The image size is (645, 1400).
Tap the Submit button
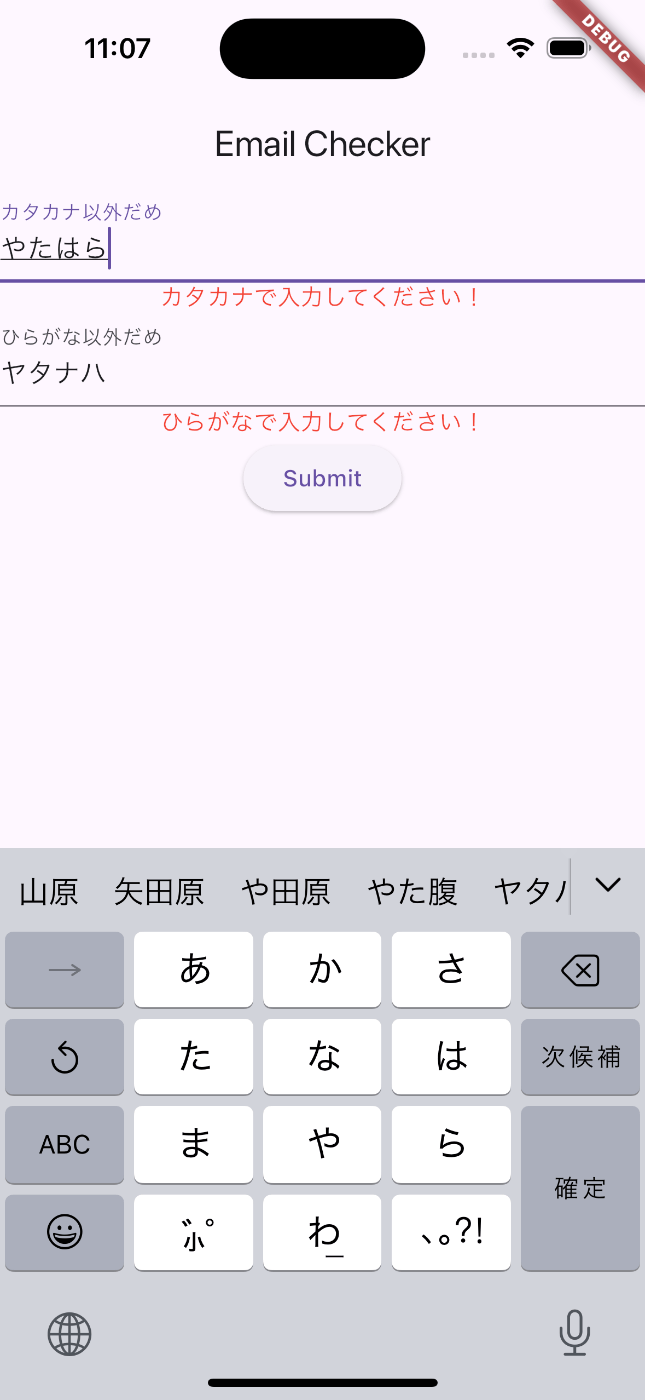322,478
